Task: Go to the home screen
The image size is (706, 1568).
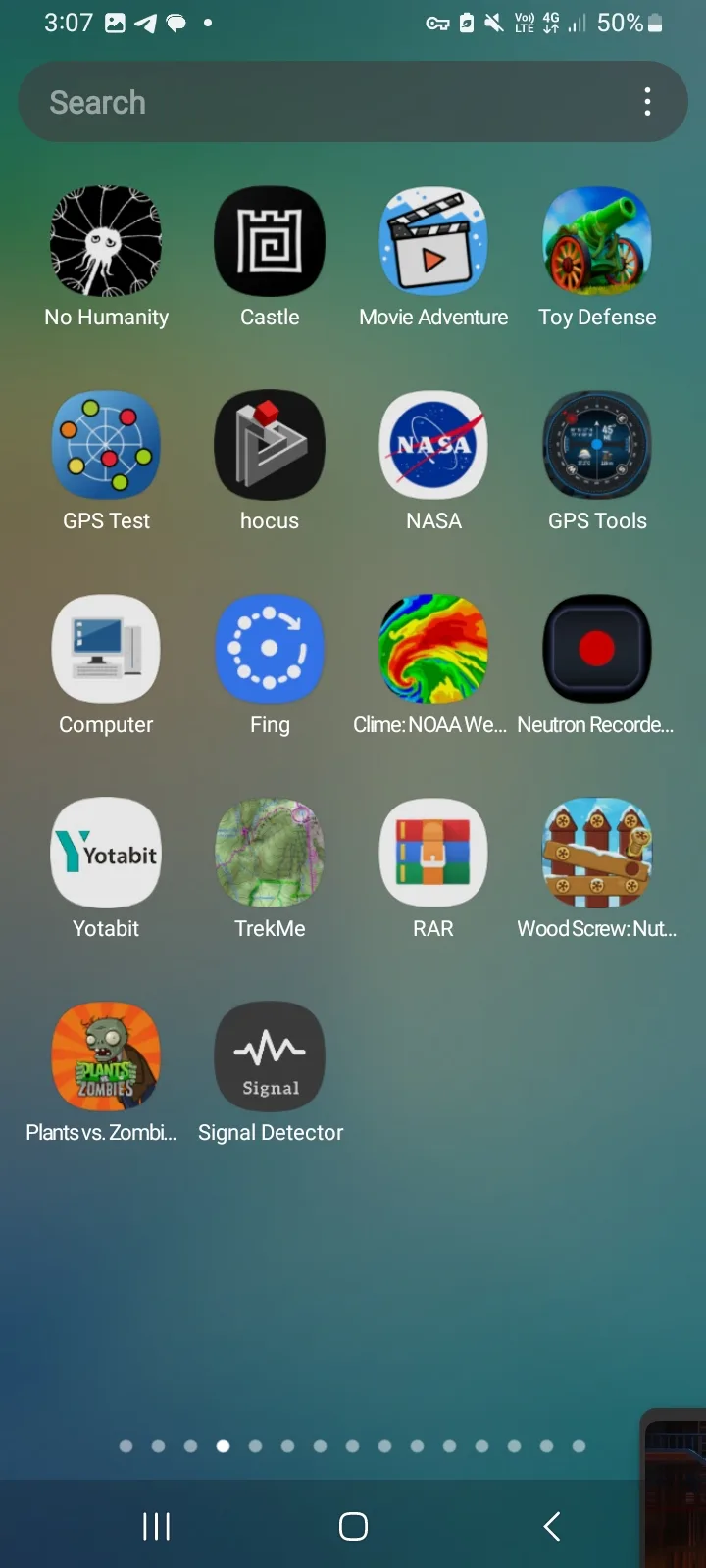Action: click(353, 1526)
